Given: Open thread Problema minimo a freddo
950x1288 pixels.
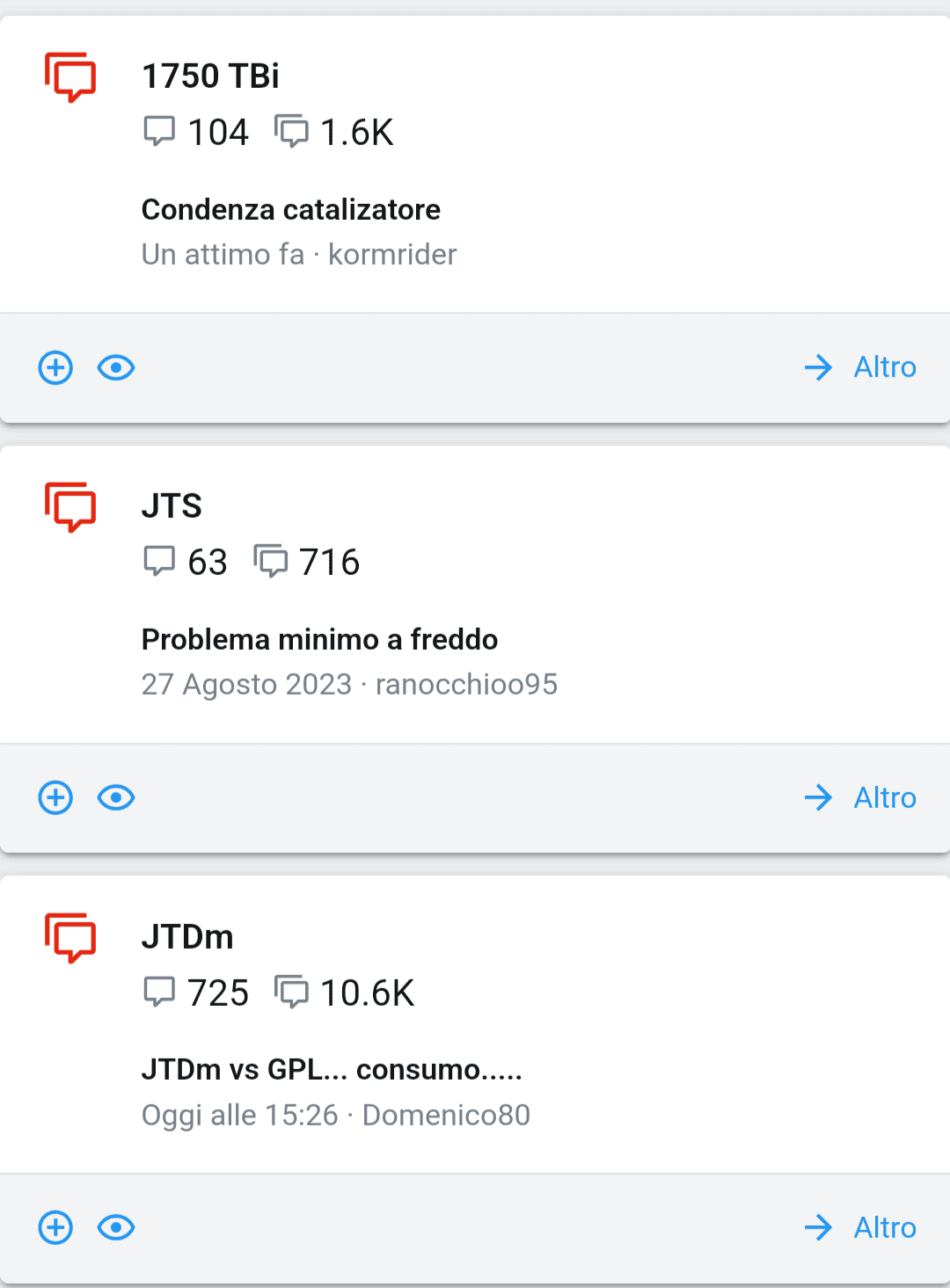Looking at the screenshot, I should [x=319, y=640].
